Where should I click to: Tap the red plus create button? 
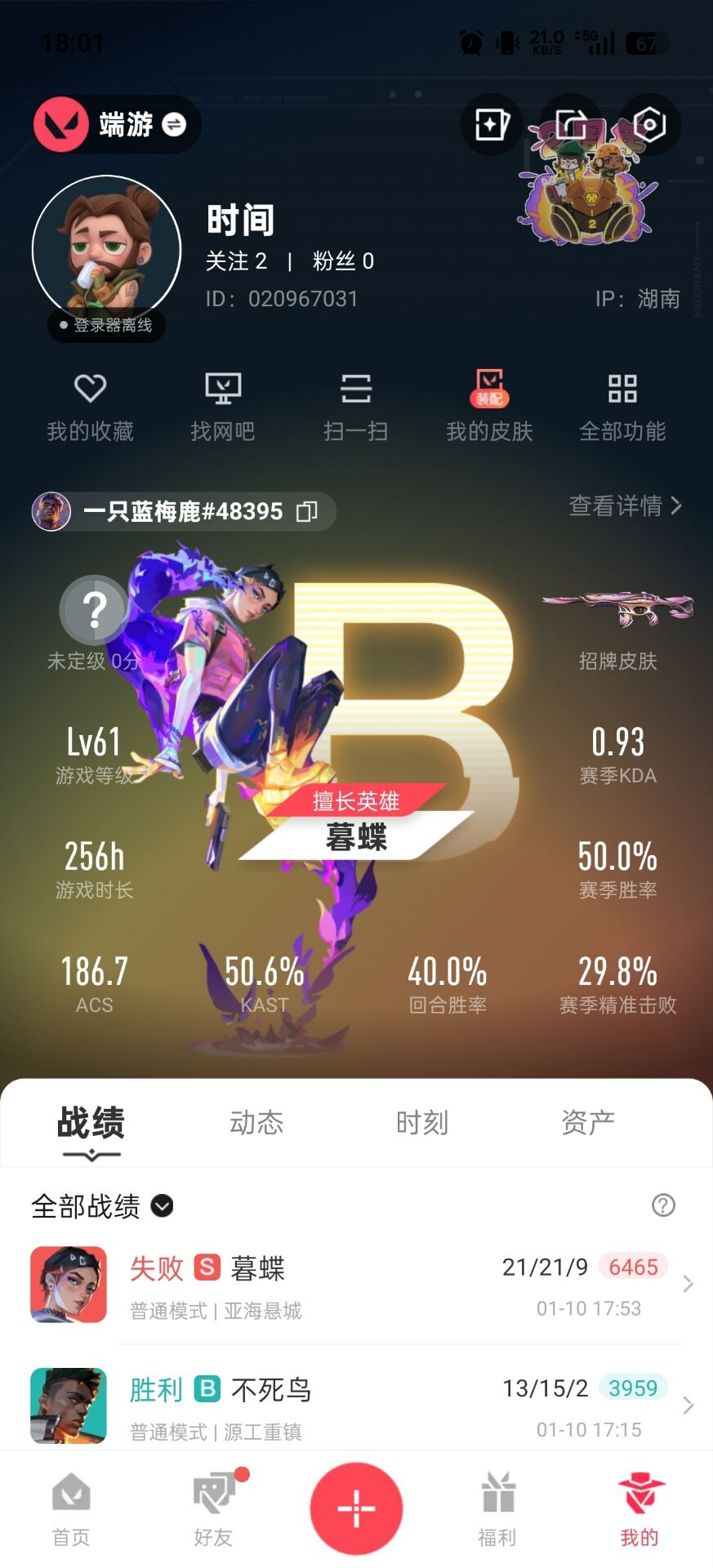[x=356, y=1508]
